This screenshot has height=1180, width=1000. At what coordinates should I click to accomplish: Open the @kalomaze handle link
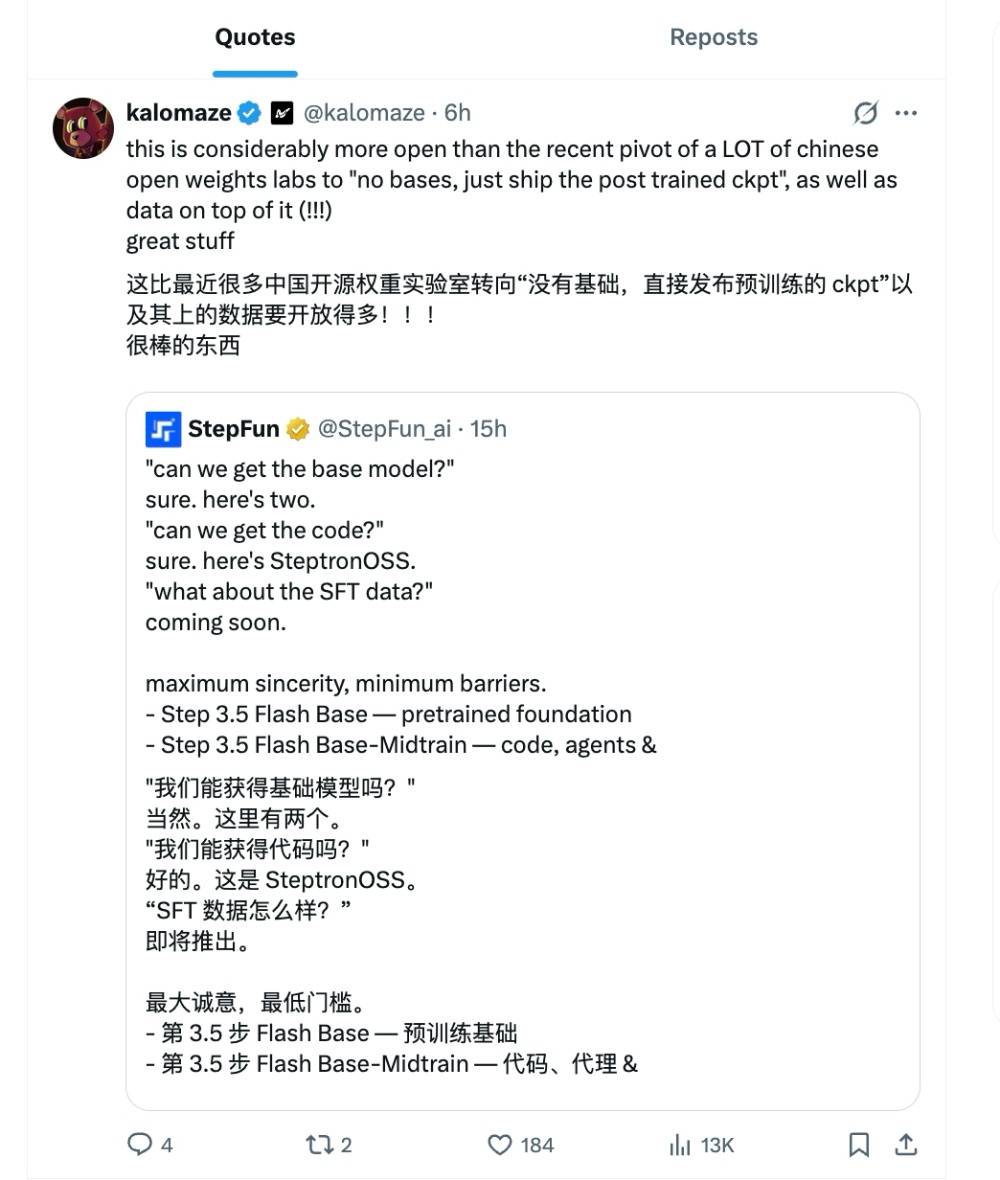pyautogui.click(x=364, y=113)
